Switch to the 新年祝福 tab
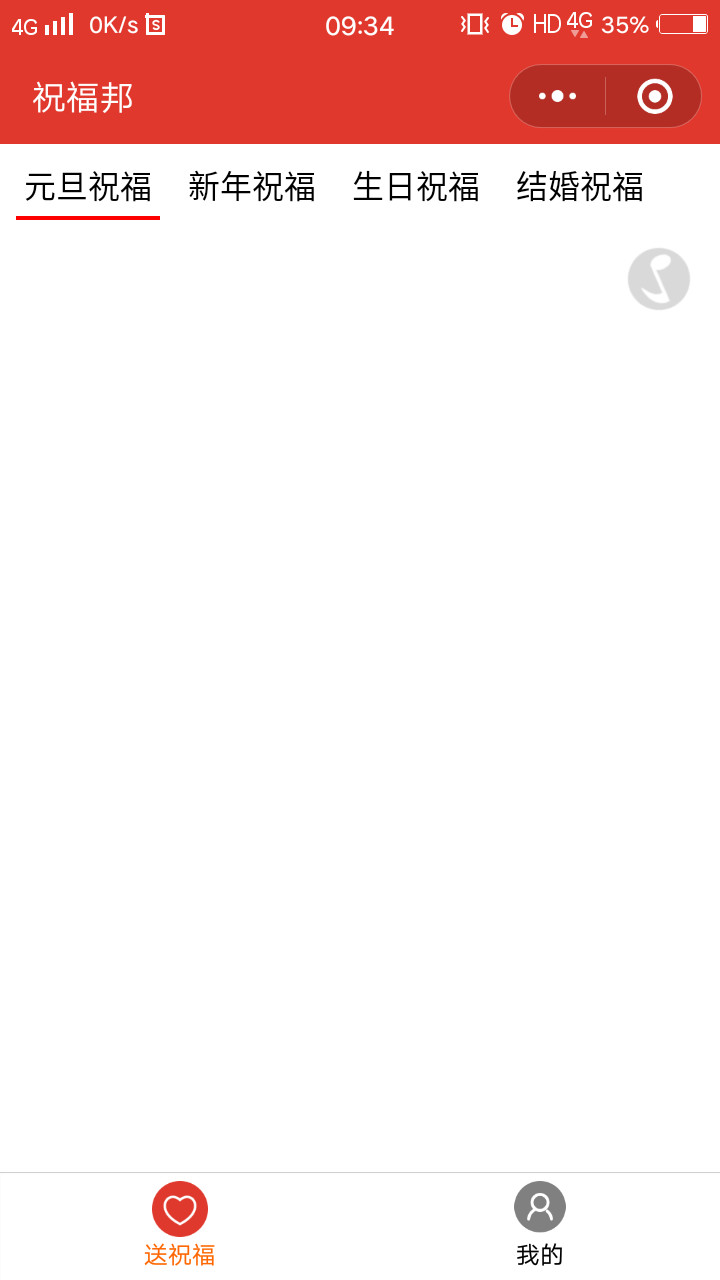This screenshot has width=720, height=1280. [x=252, y=187]
